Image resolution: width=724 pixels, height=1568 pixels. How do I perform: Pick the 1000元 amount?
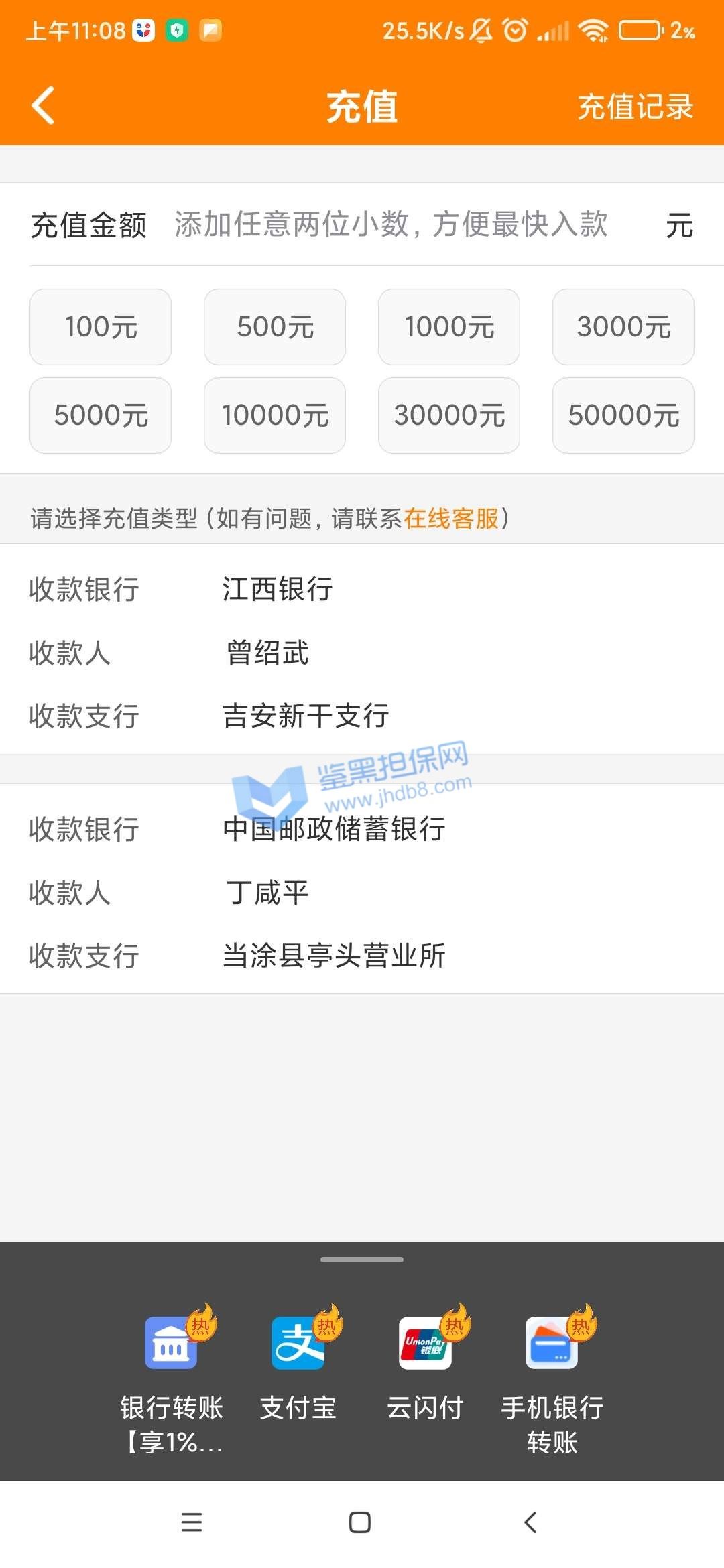pos(449,327)
